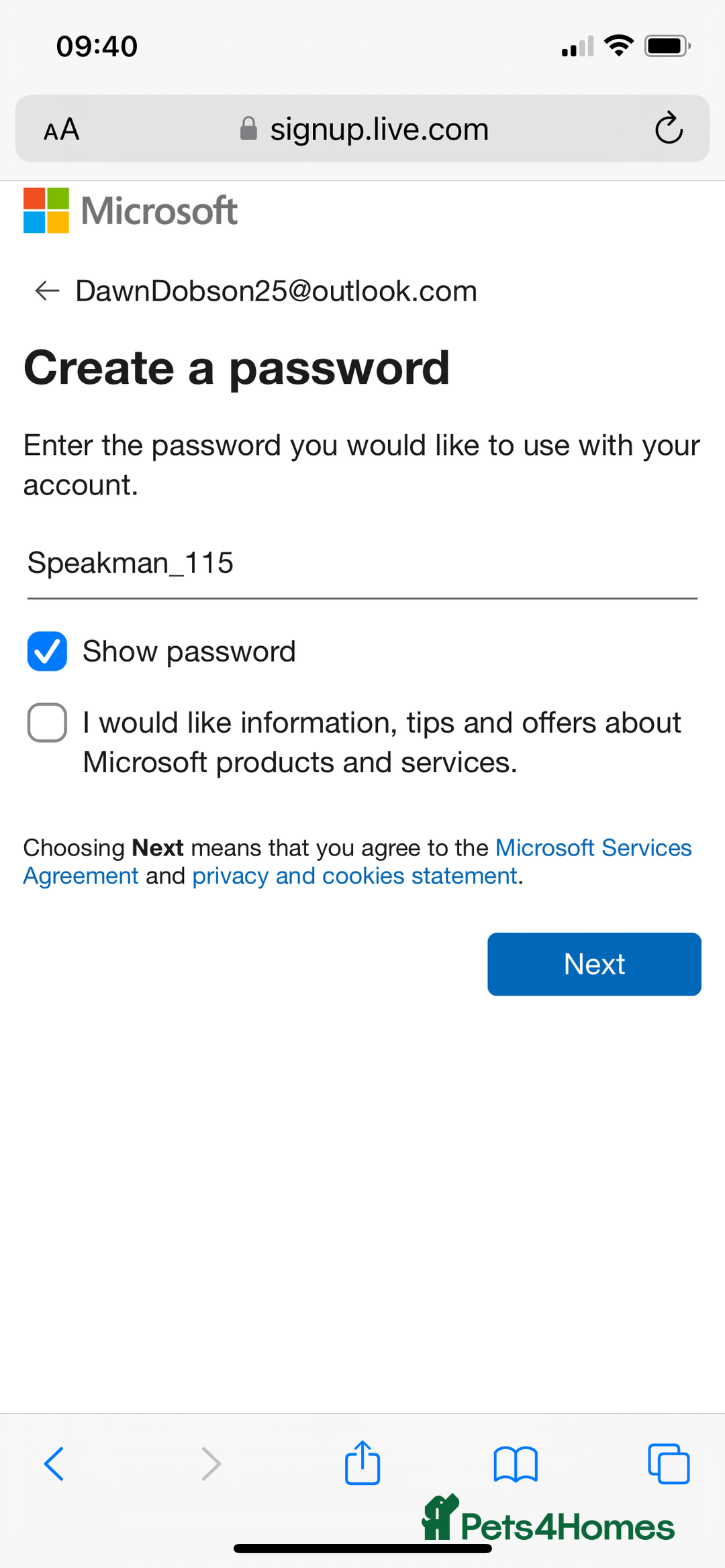Tap the password text field
725x1568 pixels.
tap(361, 564)
